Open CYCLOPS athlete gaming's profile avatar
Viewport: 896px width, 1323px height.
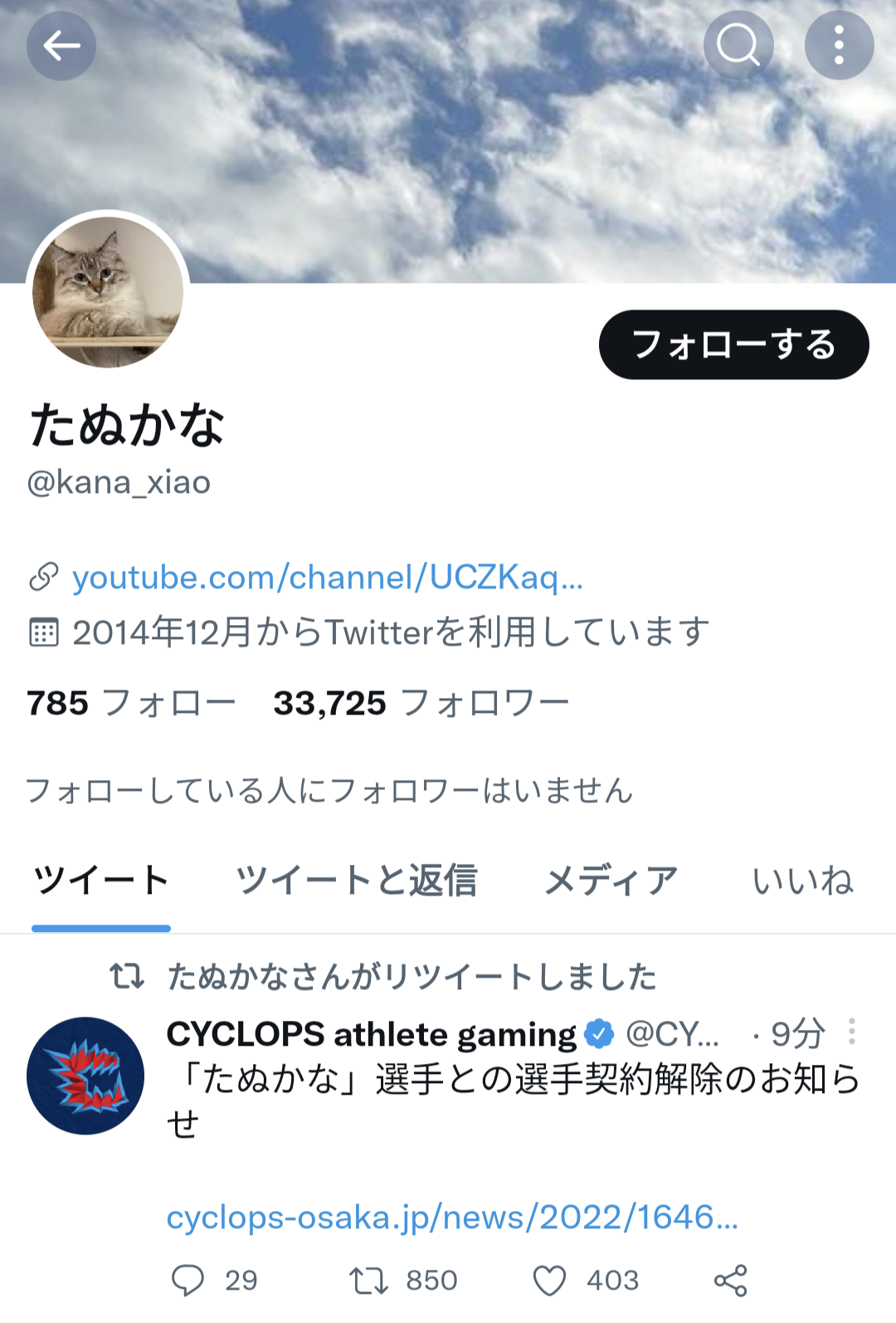(x=85, y=1076)
